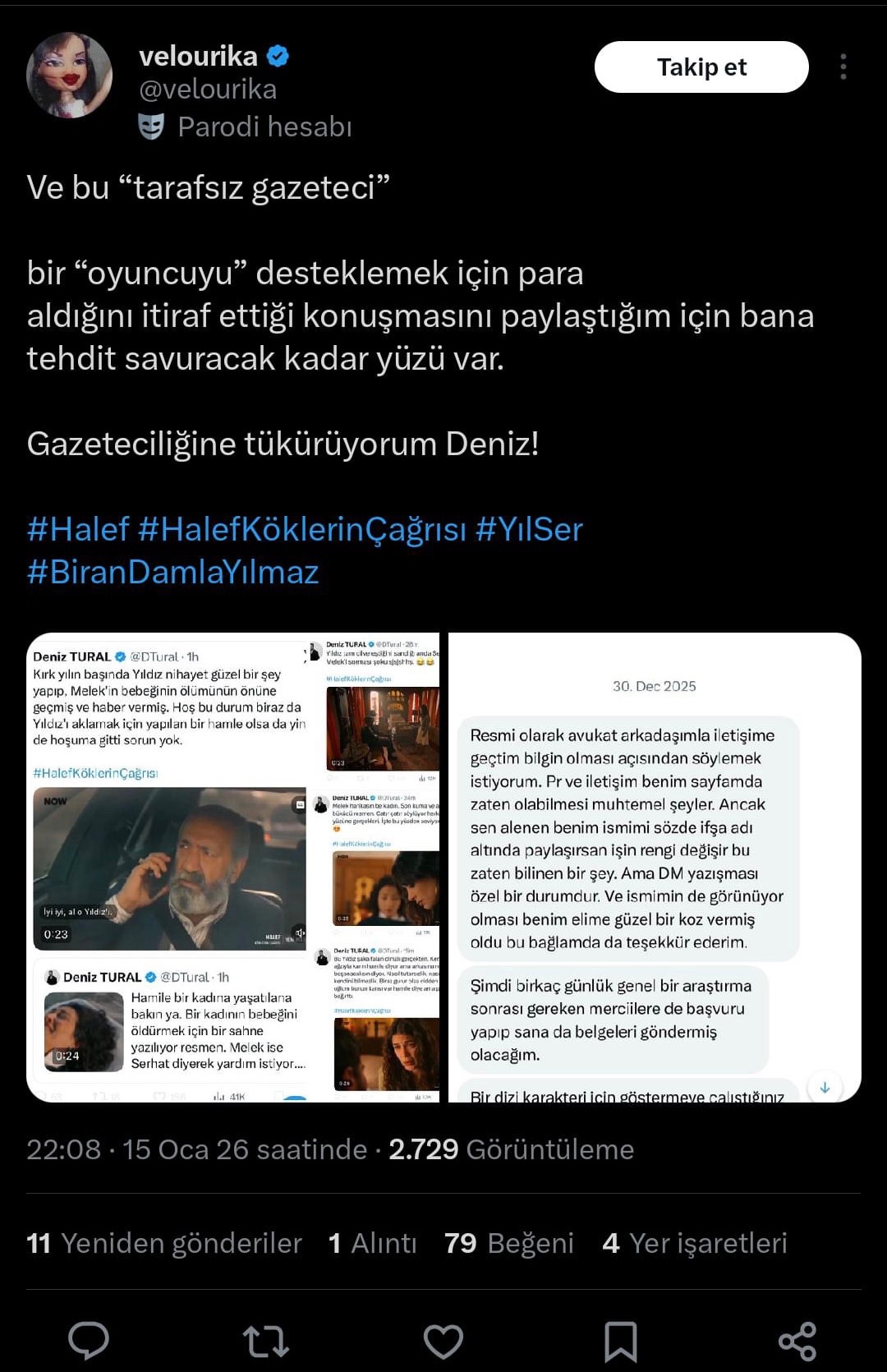
Task: View the 1 Alıntı quotes
Action: 372,1243
